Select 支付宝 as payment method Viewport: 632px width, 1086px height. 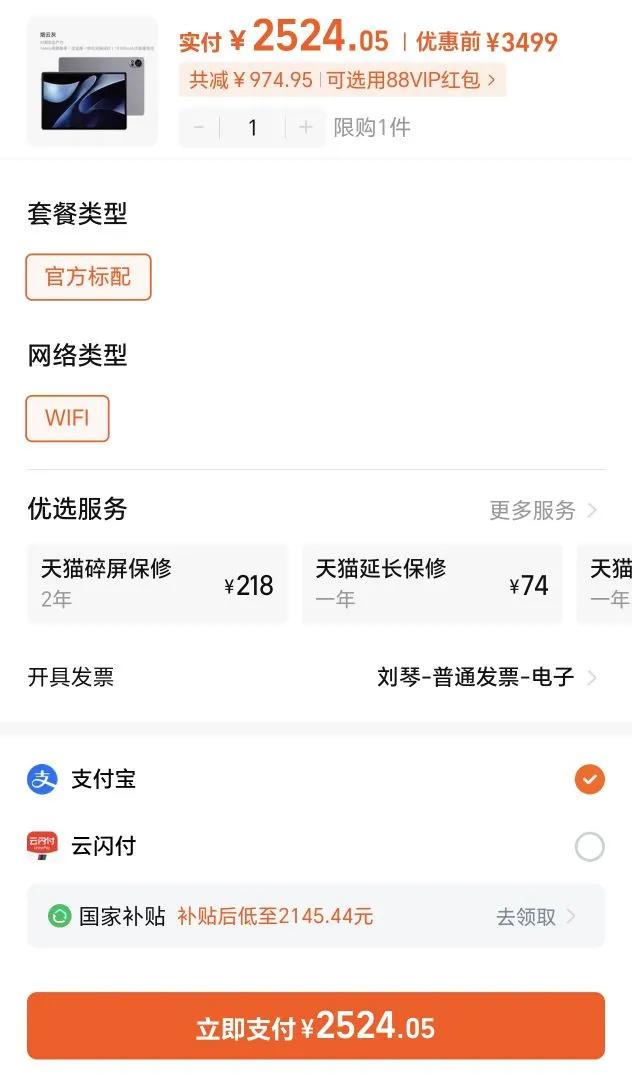[589, 779]
